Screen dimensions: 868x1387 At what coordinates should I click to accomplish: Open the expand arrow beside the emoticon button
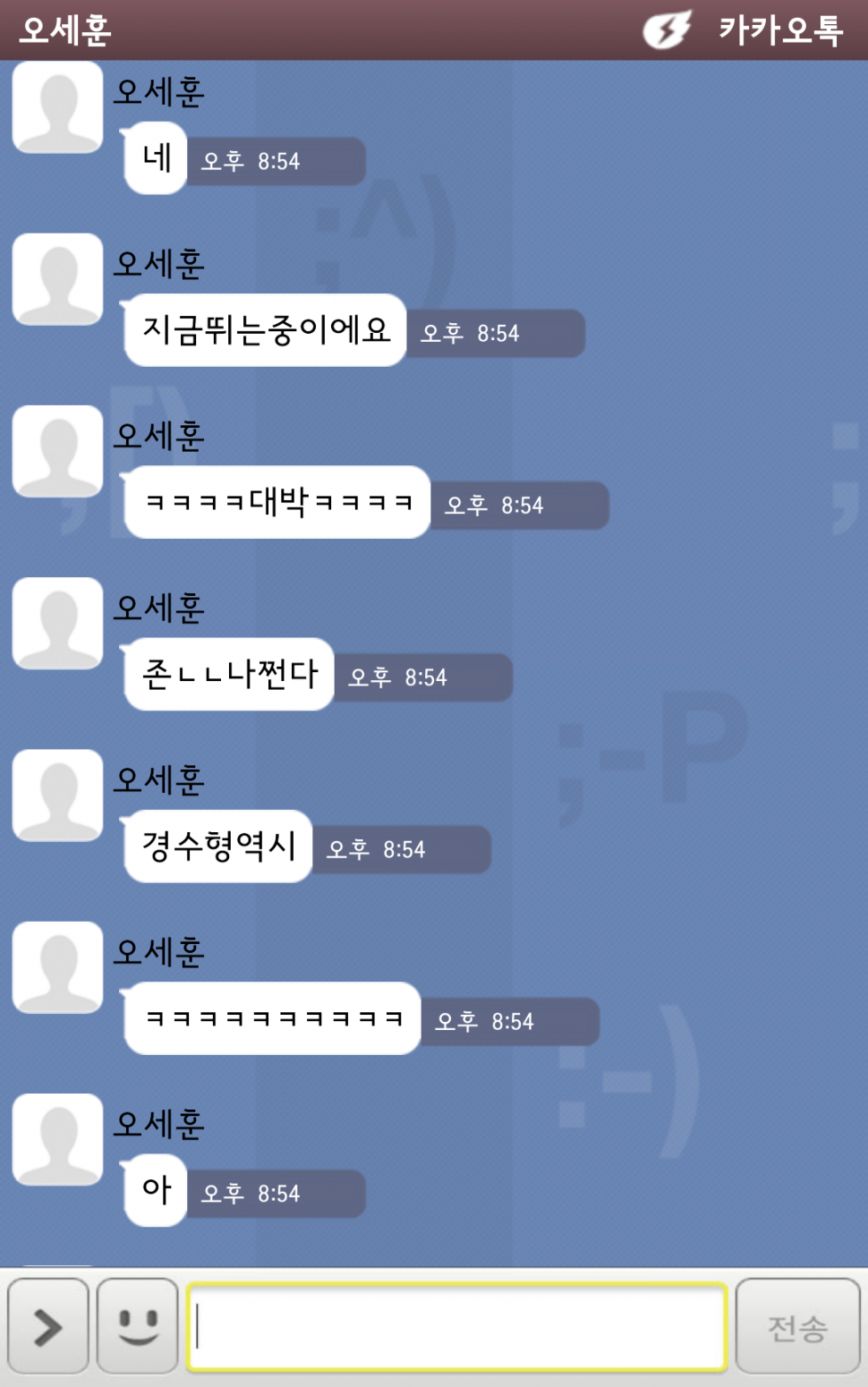(48, 1326)
